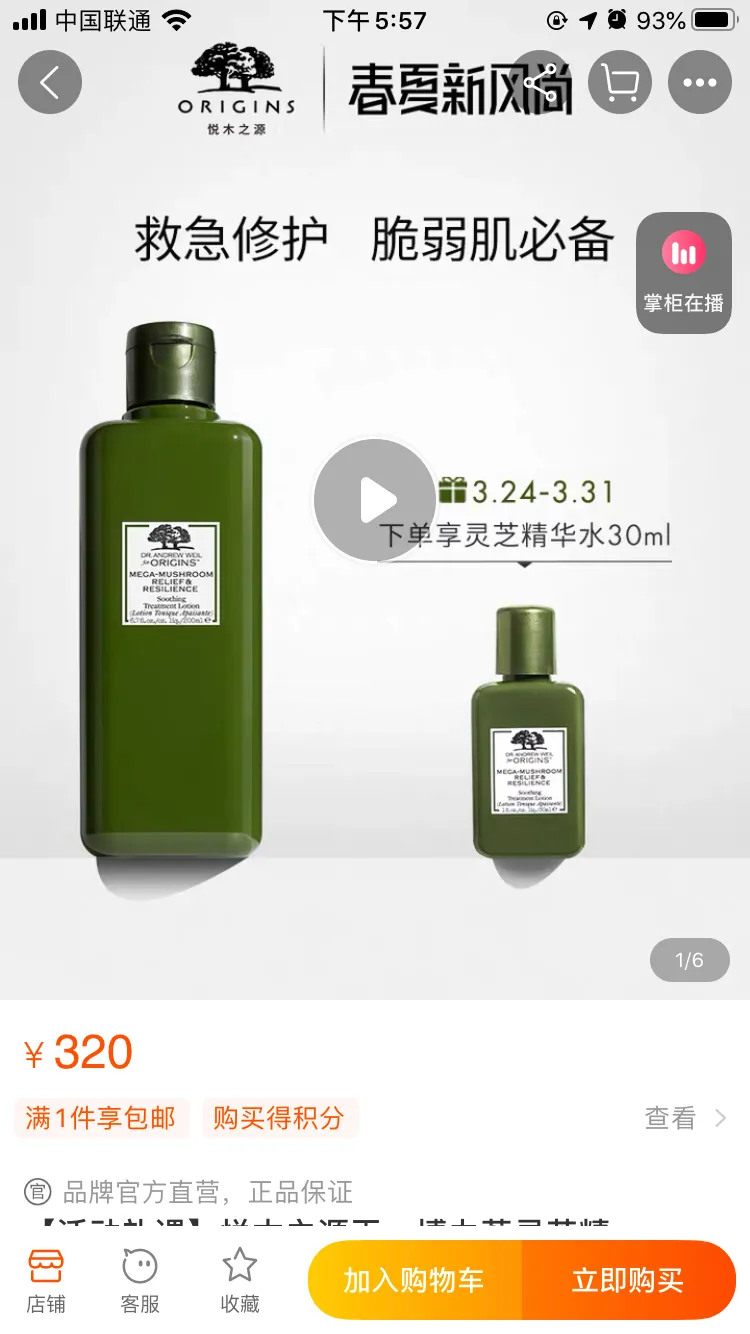The width and height of the screenshot is (750, 1334).
Task: Open the three-dot overflow menu
Action: (x=700, y=82)
